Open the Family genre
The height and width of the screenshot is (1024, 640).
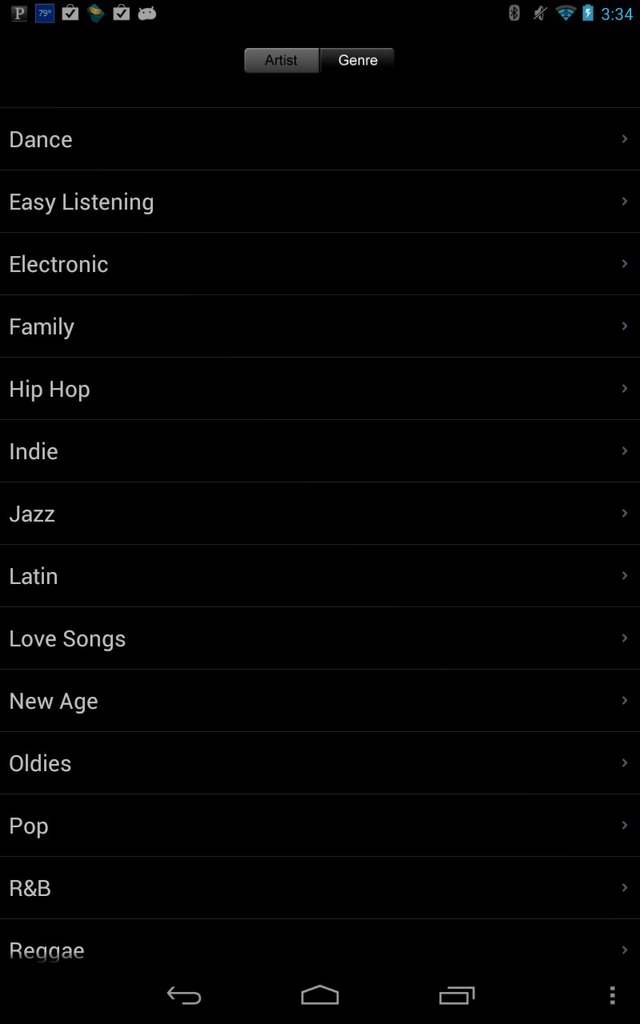pyautogui.click(x=320, y=327)
